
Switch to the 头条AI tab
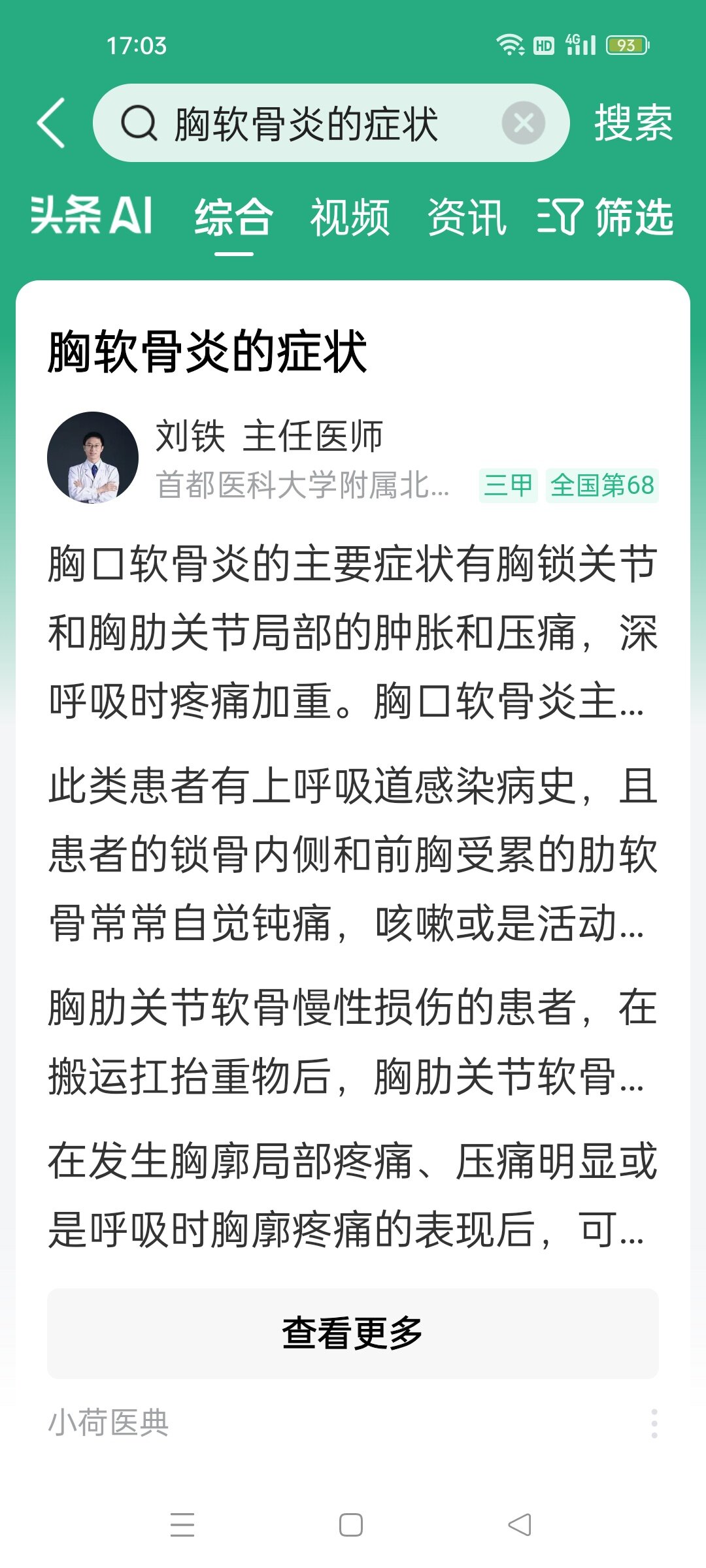pos(92,216)
